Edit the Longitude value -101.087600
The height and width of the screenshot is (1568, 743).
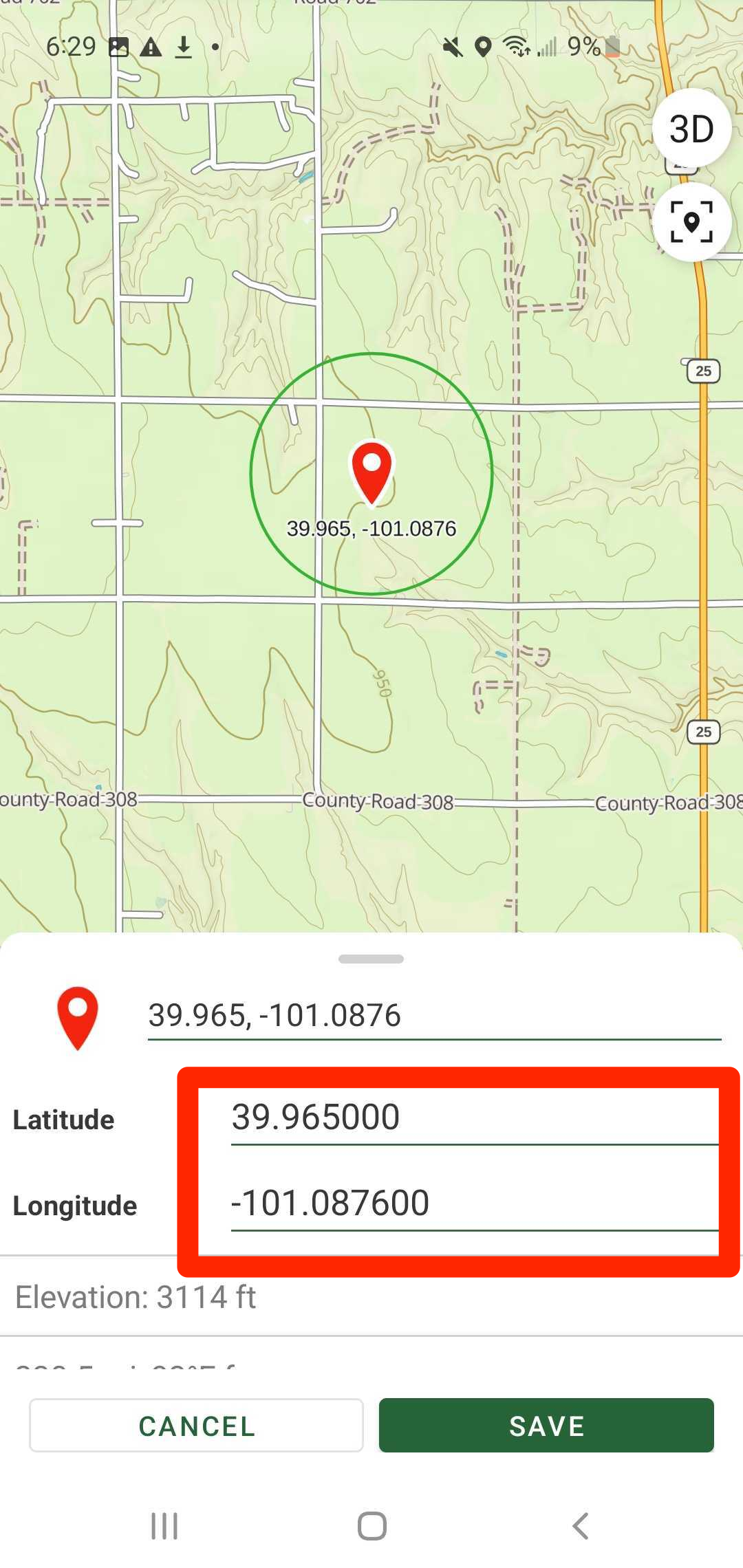[x=473, y=1204]
